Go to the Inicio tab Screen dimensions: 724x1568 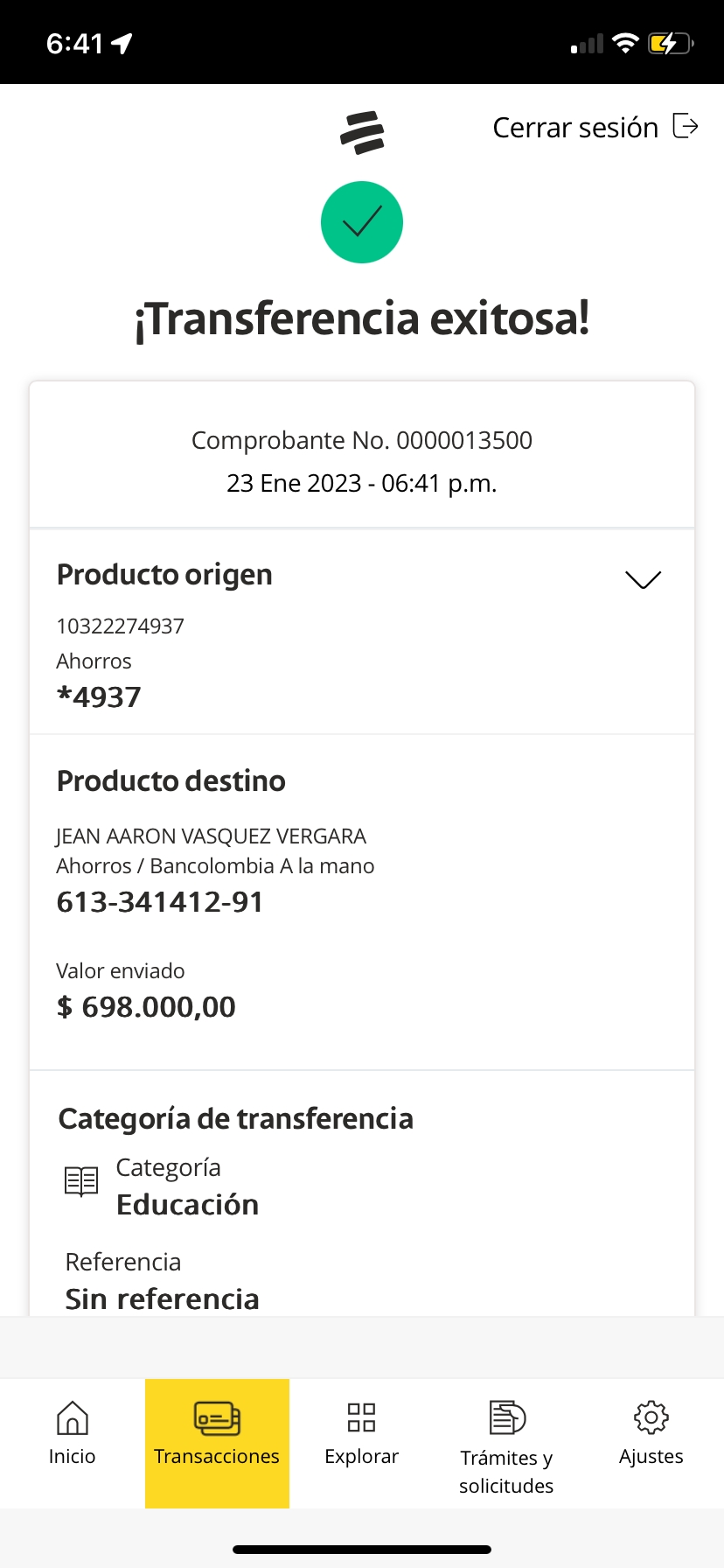(73, 1435)
